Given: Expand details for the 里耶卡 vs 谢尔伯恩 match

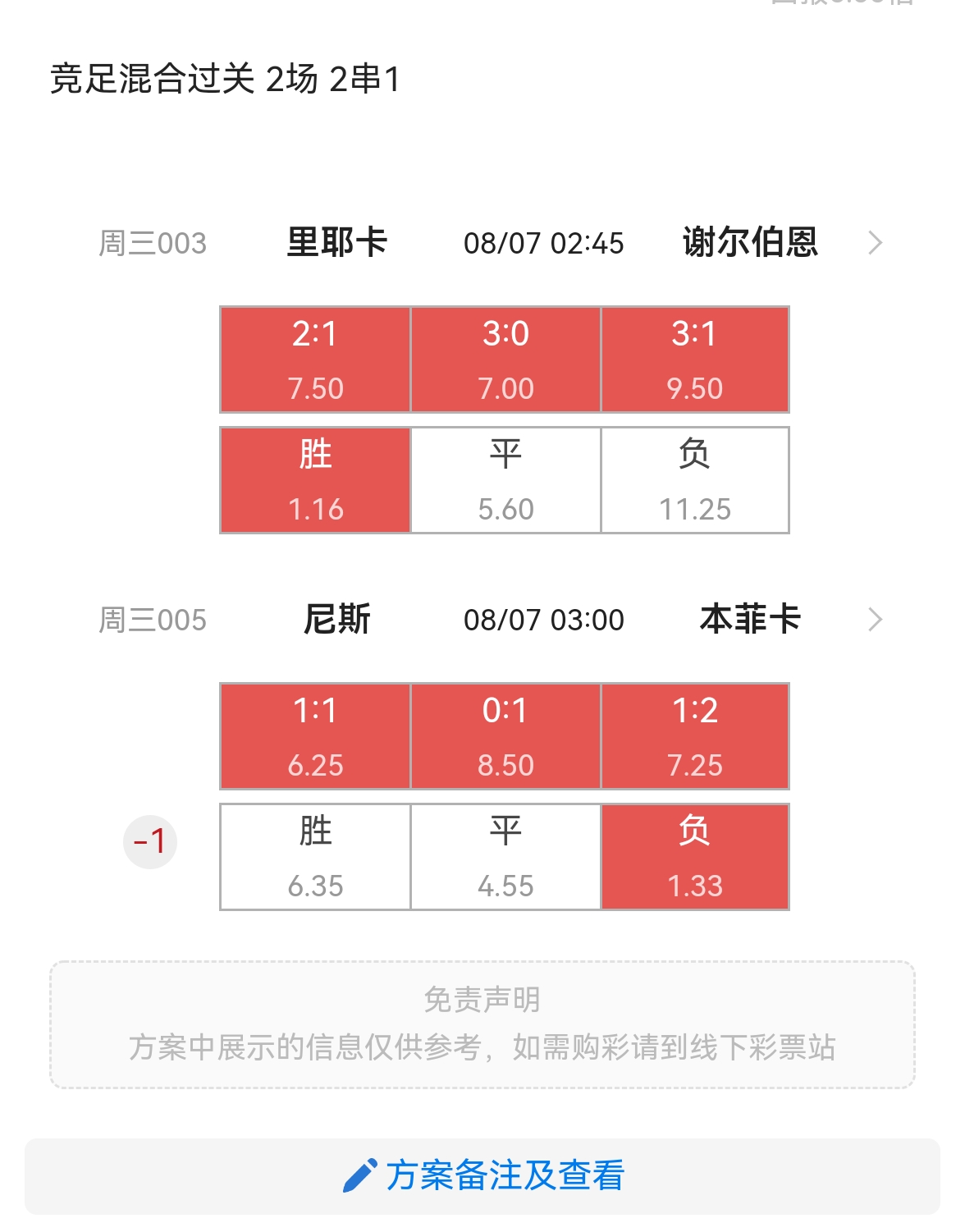Looking at the screenshot, I should click(x=876, y=242).
